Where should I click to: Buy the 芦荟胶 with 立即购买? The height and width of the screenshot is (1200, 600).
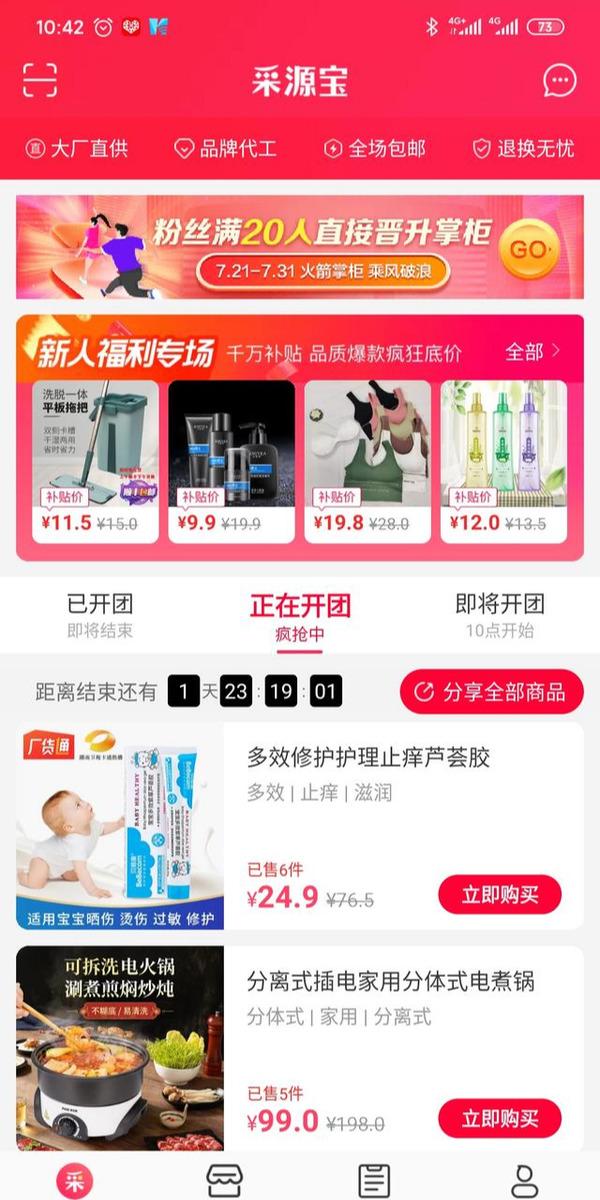pyautogui.click(x=499, y=895)
